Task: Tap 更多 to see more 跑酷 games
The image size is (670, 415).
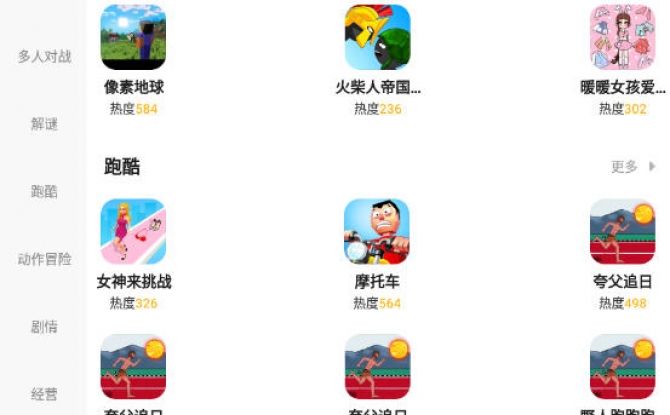Action: click(x=632, y=167)
